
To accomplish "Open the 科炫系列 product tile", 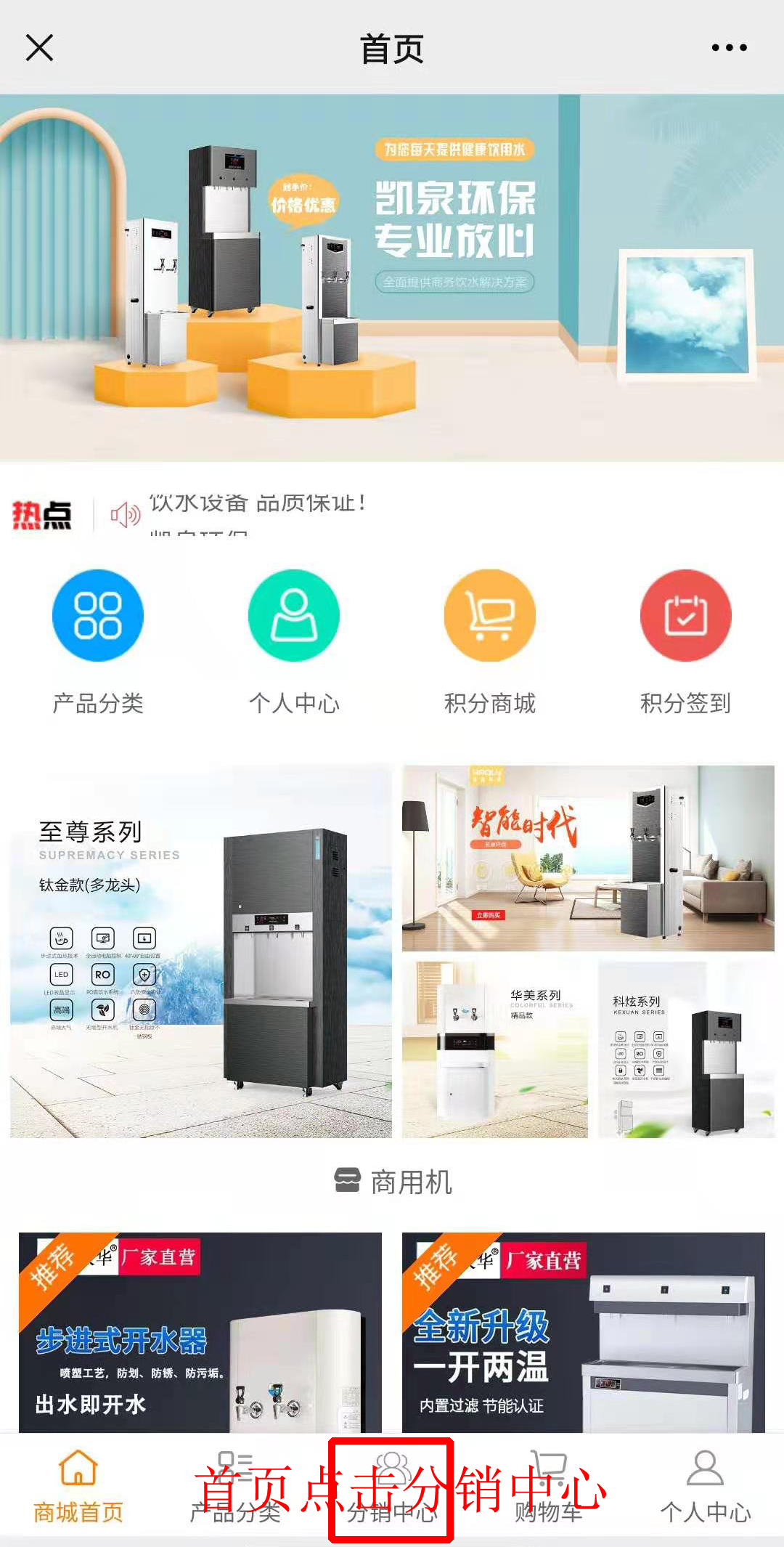I will [x=686, y=1049].
